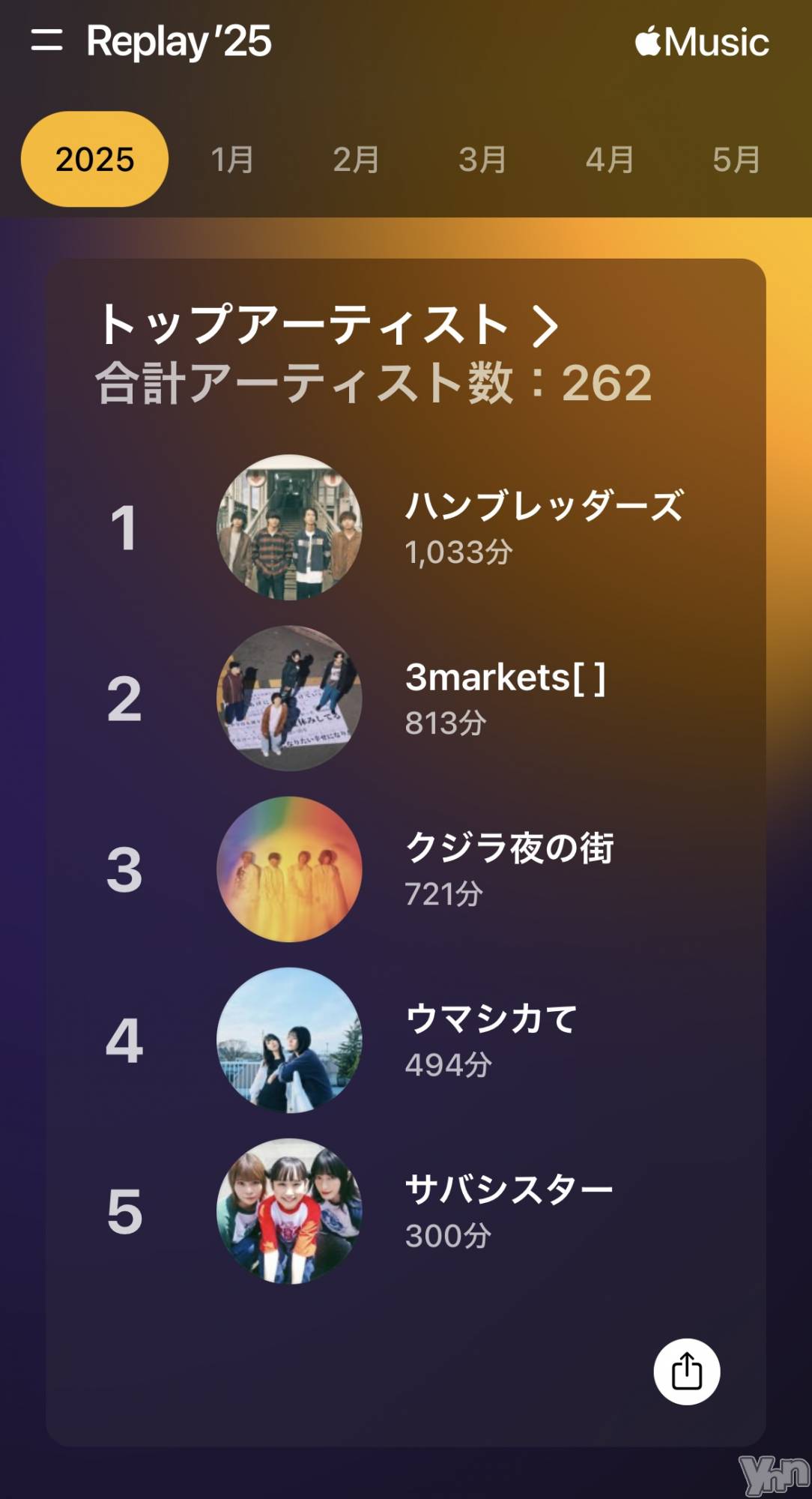The height and width of the screenshot is (1499, 812).
Task: Switch to the 5月 tab
Action: pos(736,159)
